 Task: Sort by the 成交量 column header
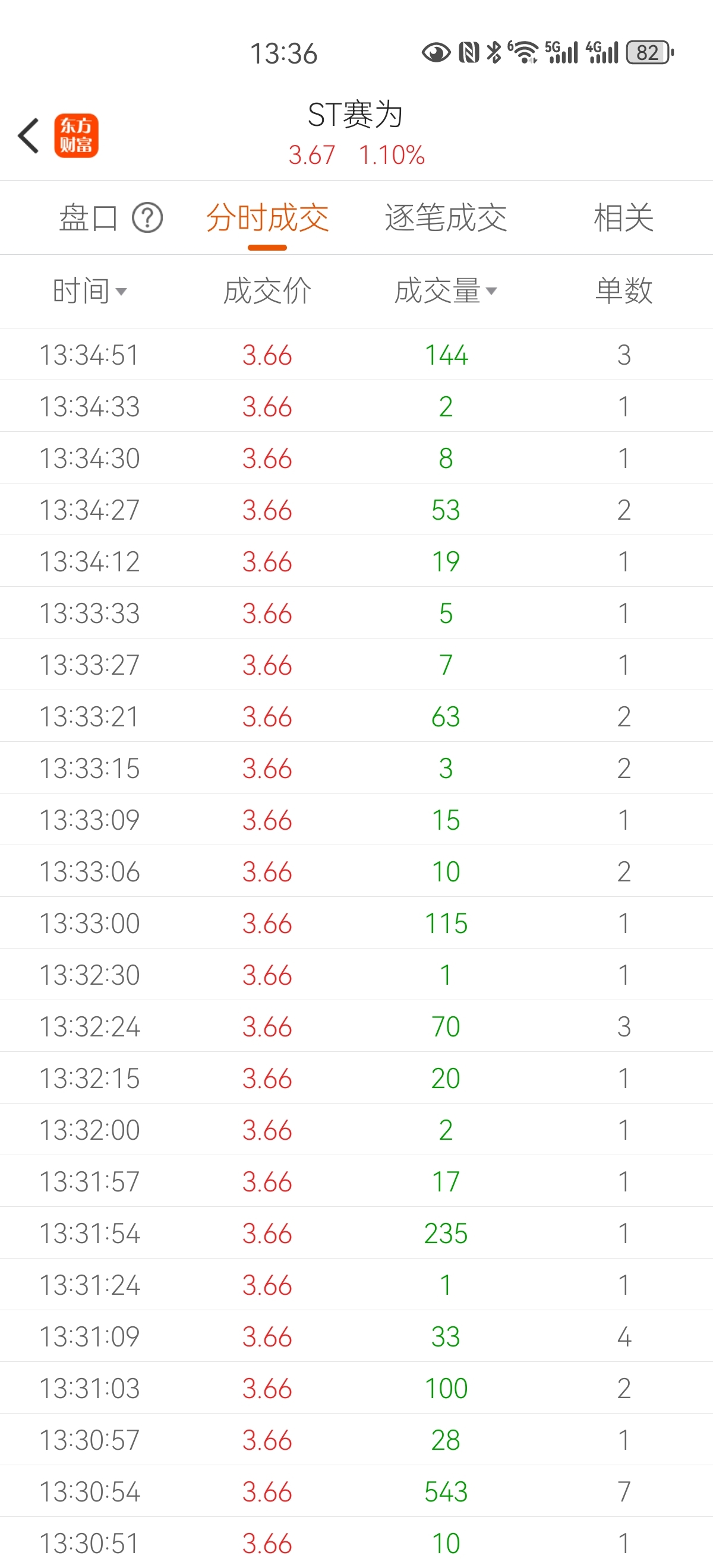pyautogui.click(x=446, y=291)
